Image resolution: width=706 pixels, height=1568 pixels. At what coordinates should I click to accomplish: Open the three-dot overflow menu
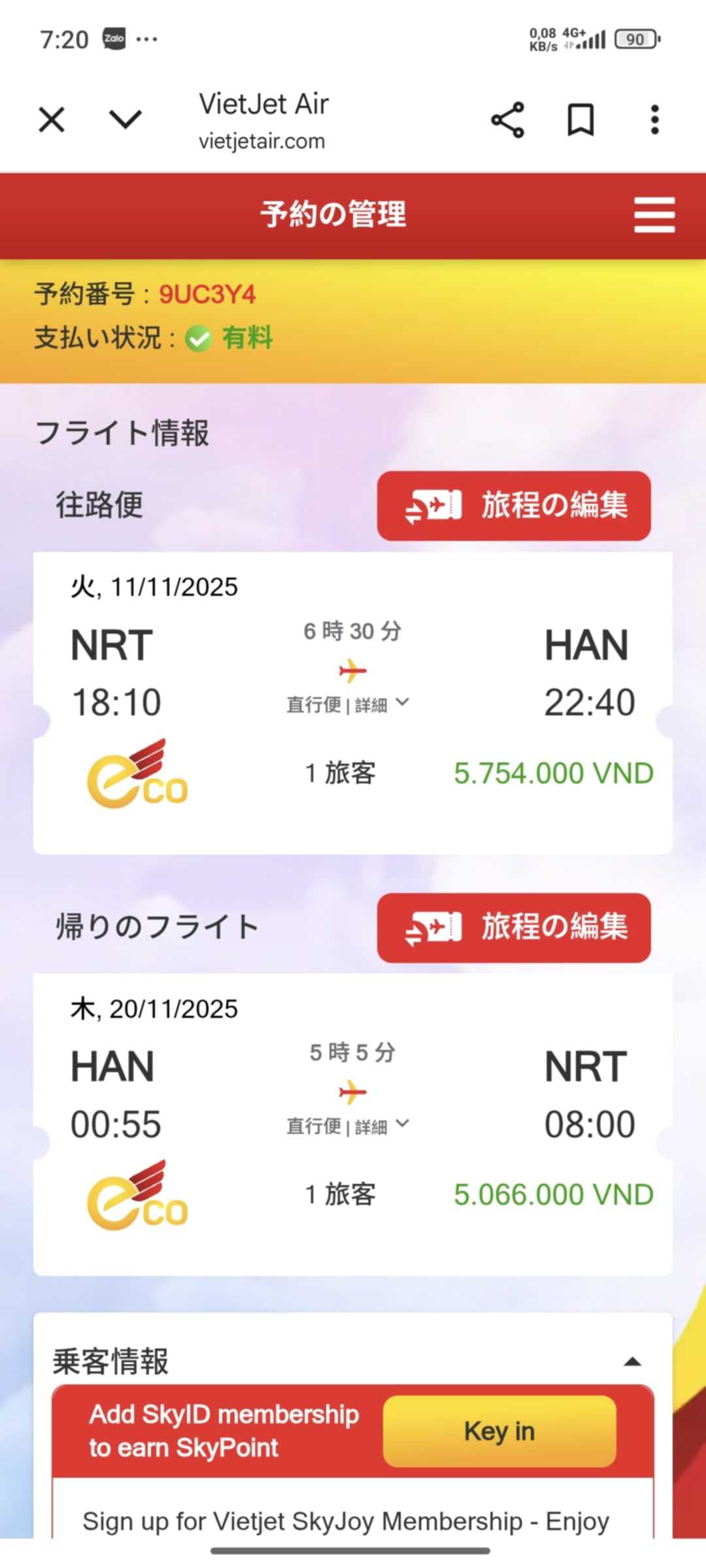click(x=654, y=120)
